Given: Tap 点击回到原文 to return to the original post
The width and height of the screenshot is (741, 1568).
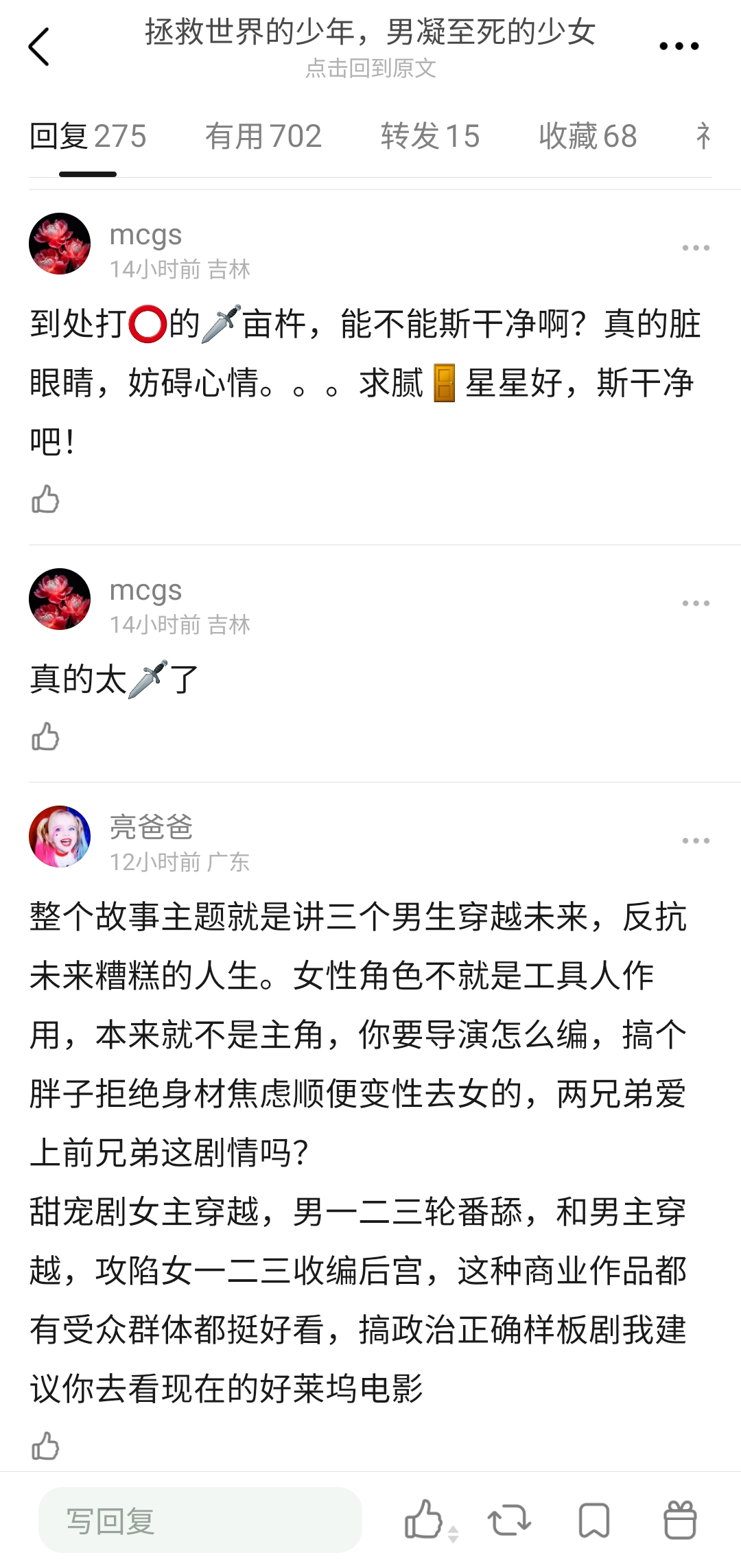Looking at the screenshot, I should 370,68.
